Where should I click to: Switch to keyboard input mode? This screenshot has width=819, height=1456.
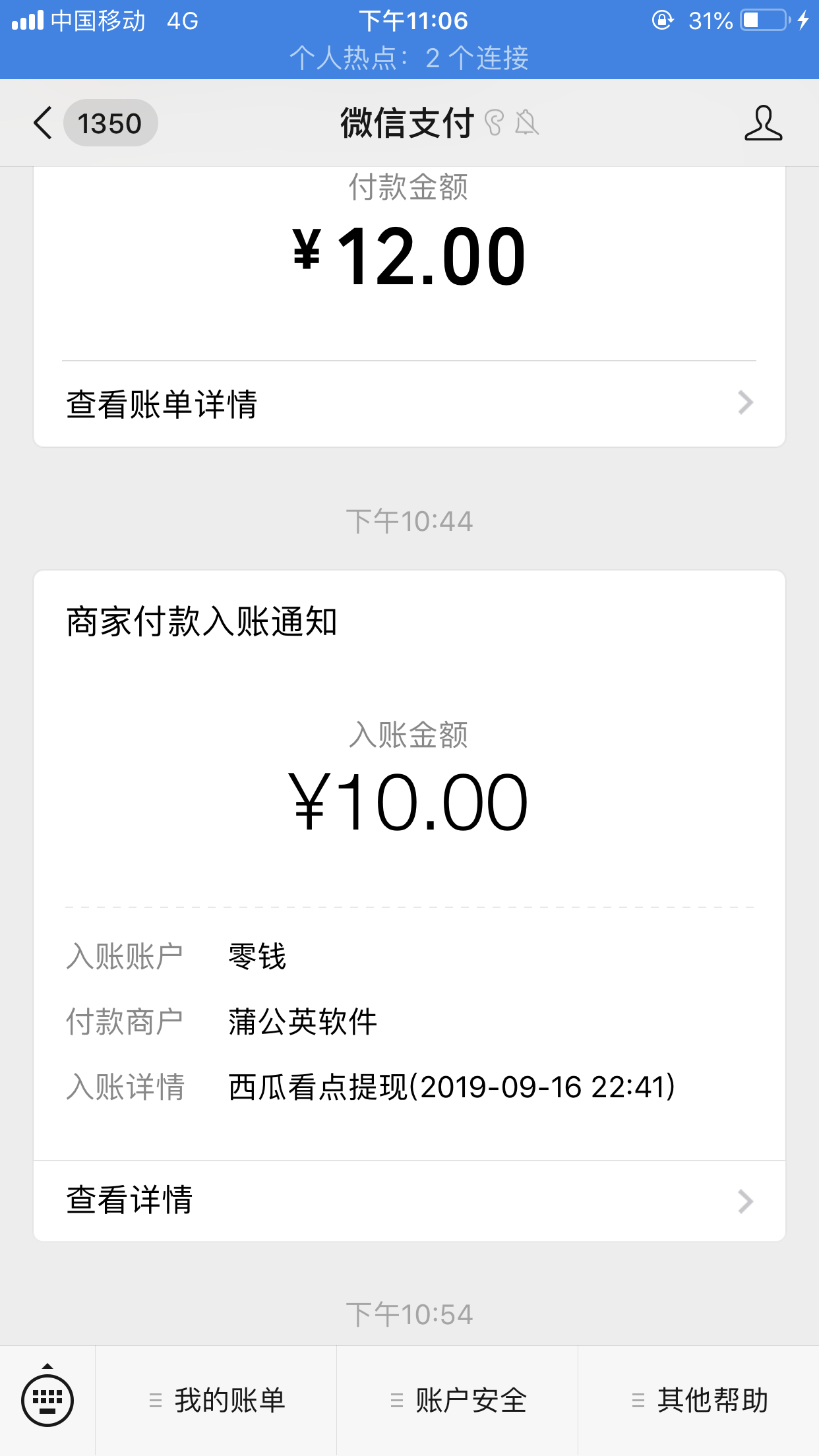[47, 1400]
